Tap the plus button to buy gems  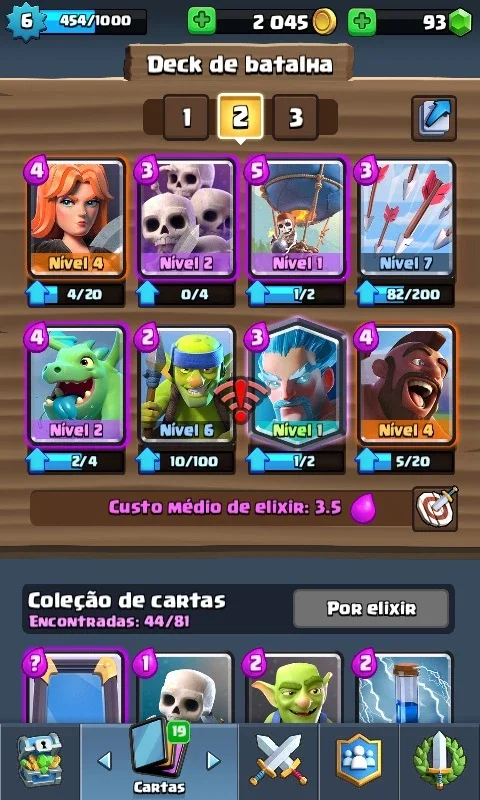[x=362, y=22]
